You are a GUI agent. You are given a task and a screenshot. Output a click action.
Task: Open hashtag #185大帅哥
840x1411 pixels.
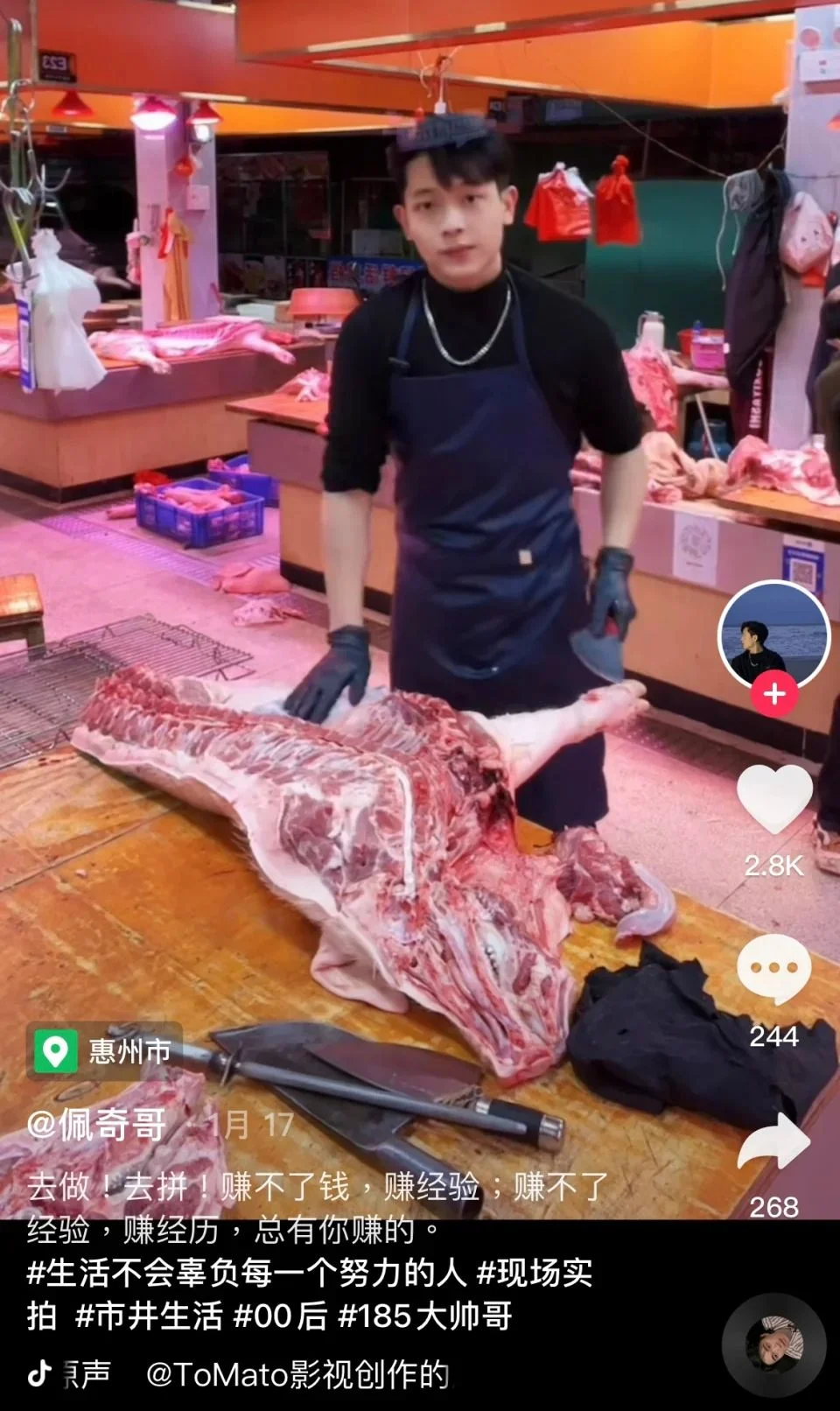pos(424,1316)
